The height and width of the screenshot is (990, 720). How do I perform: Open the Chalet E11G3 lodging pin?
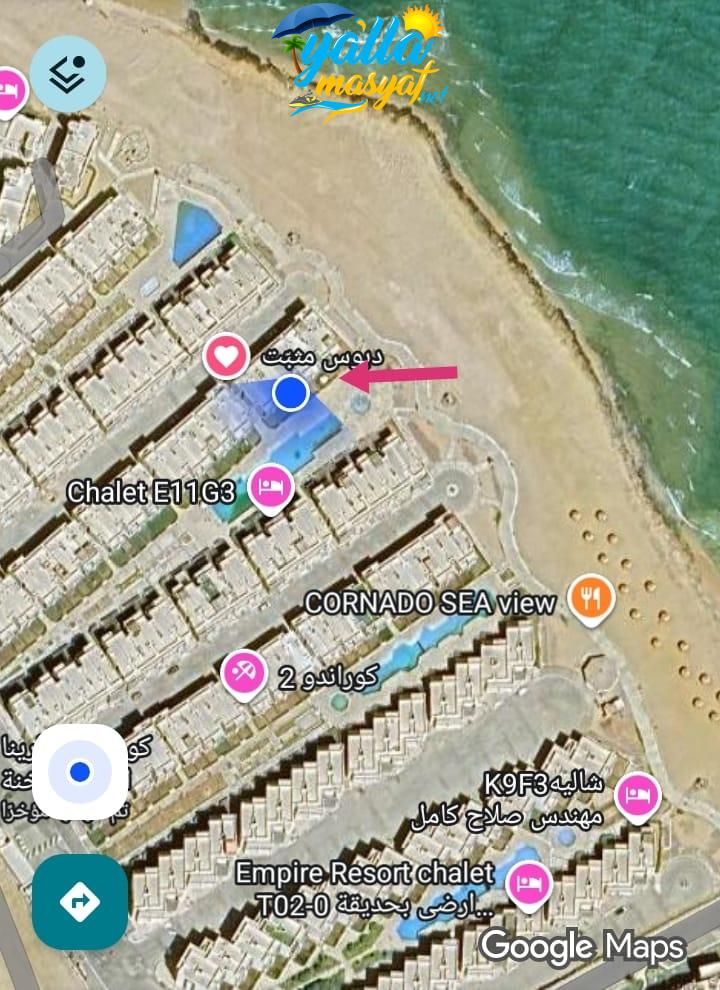point(271,488)
